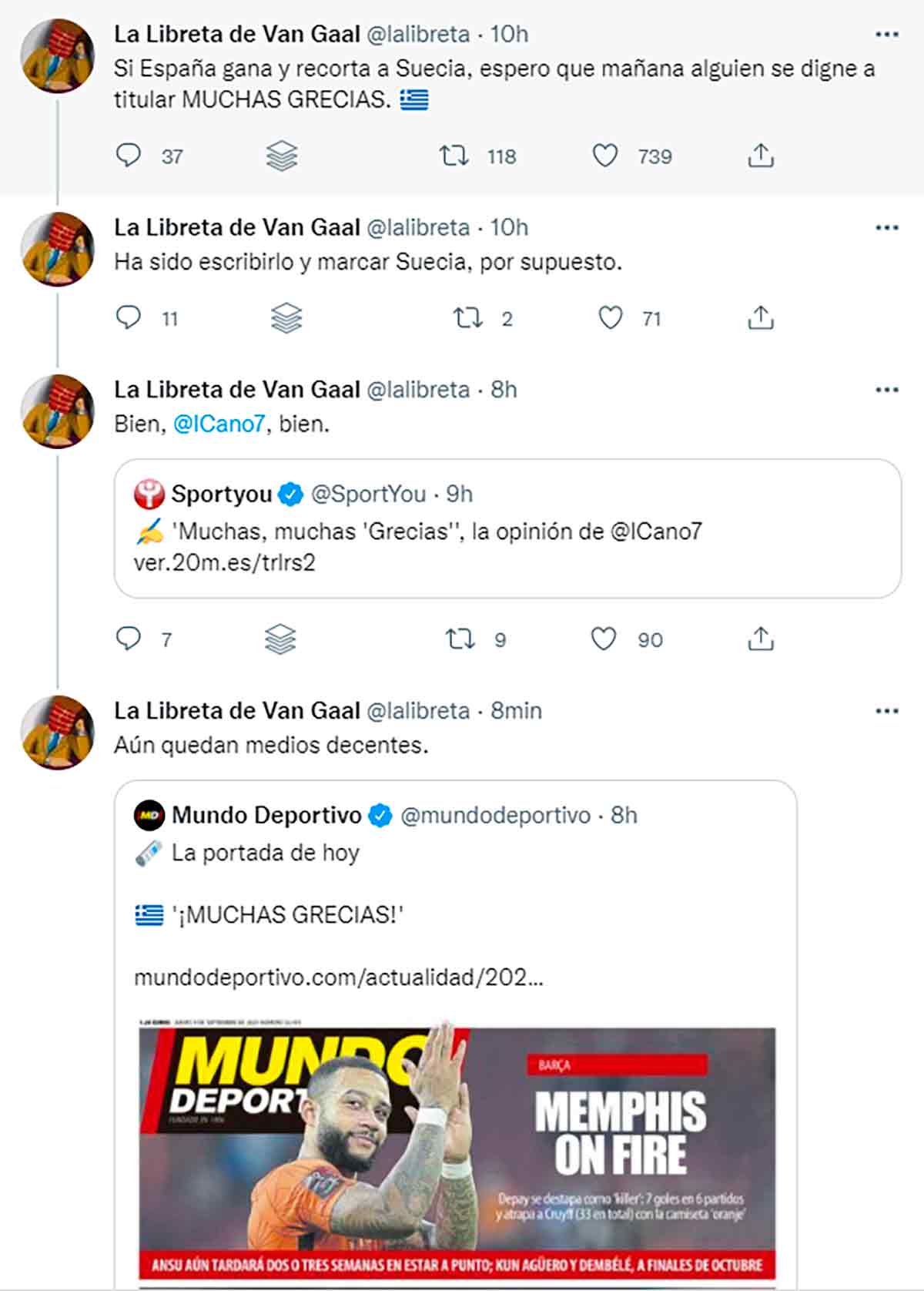Screen dimensions: 924x1291
Task: Like the 'Bien, @ICano7, bien' tweet
Action: click(604, 639)
